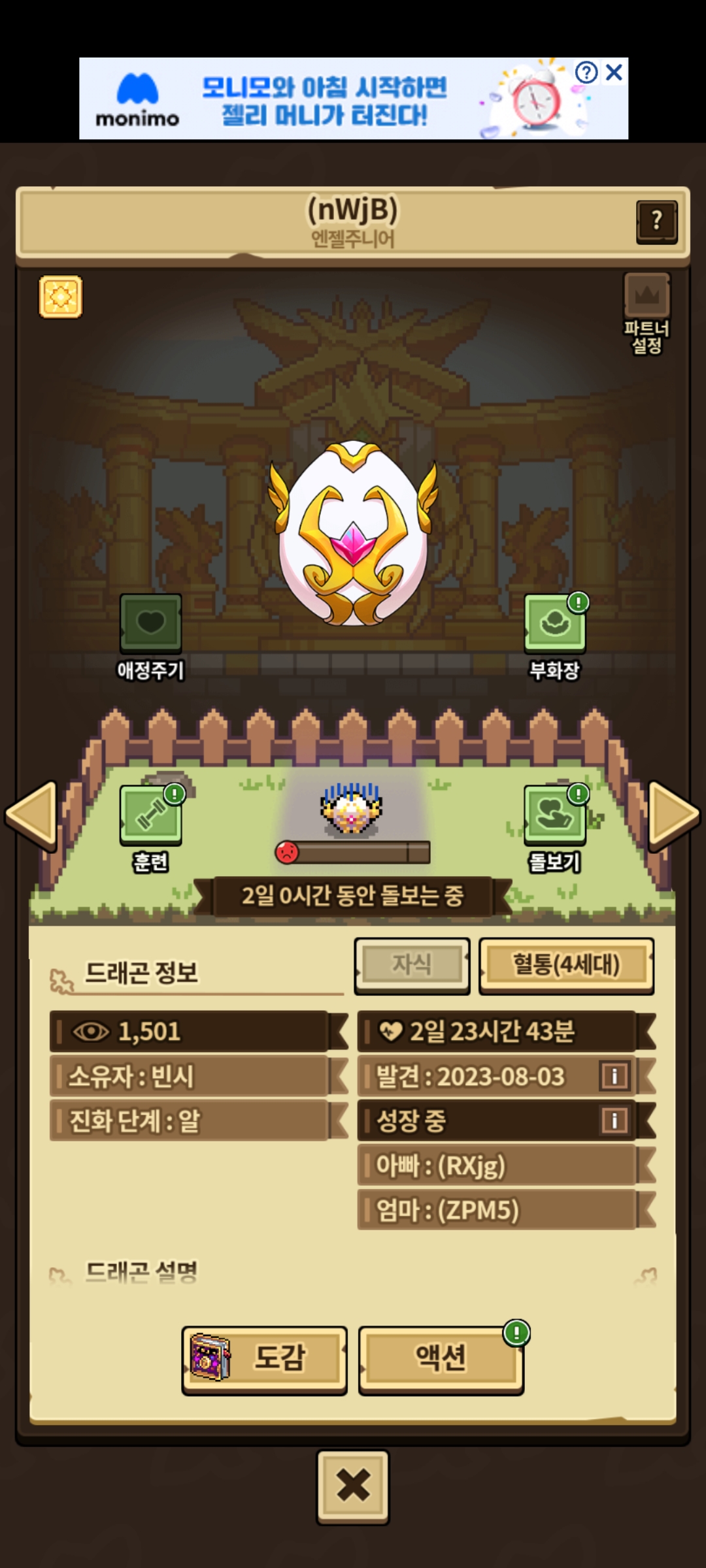This screenshot has width=706, height=1568.
Task: Open mother dragon (ZPM5)
Action: tap(497, 1210)
